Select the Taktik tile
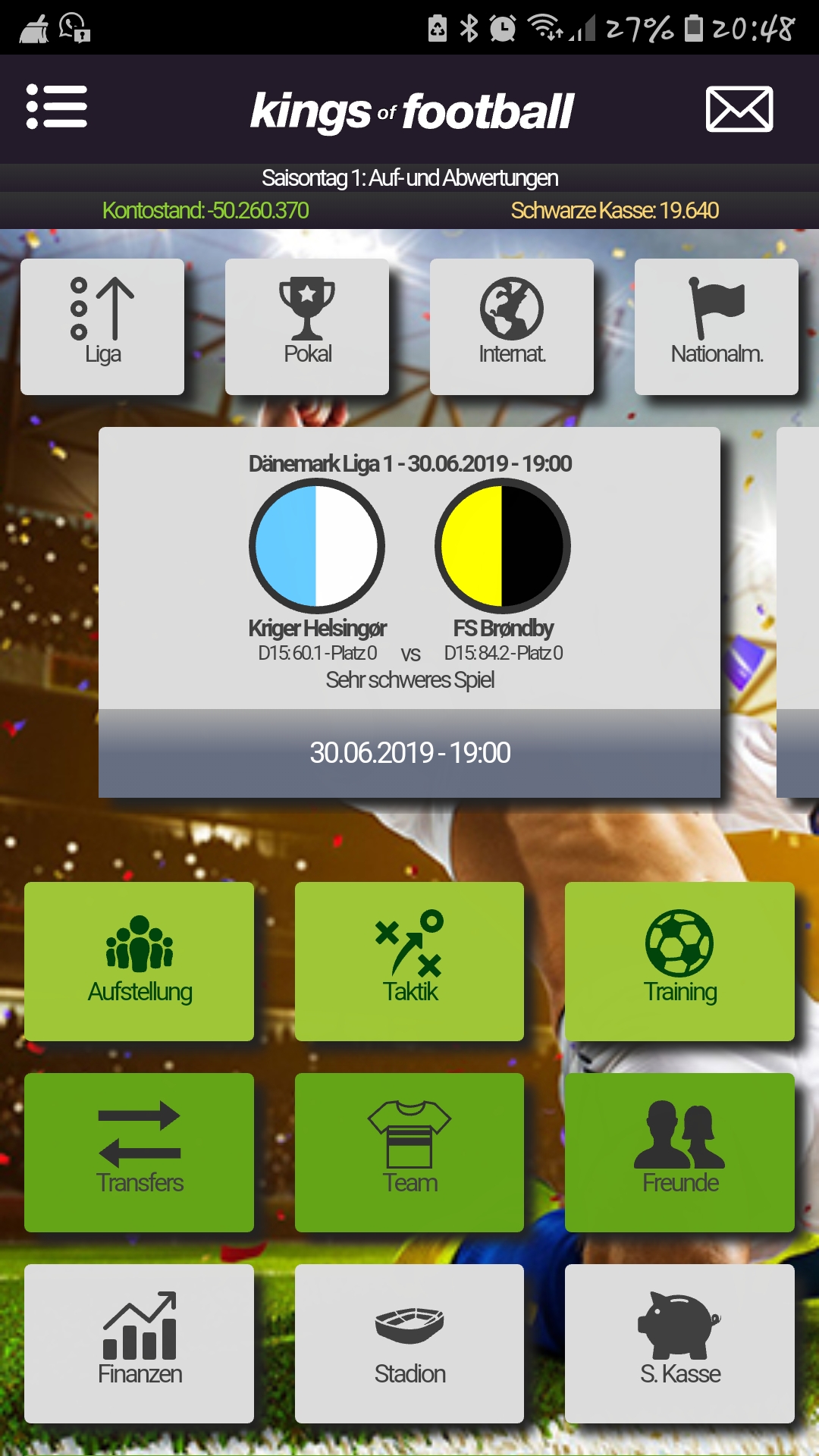Image resolution: width=819 pixels, height=1456 pixels. (x=409, y=961)
